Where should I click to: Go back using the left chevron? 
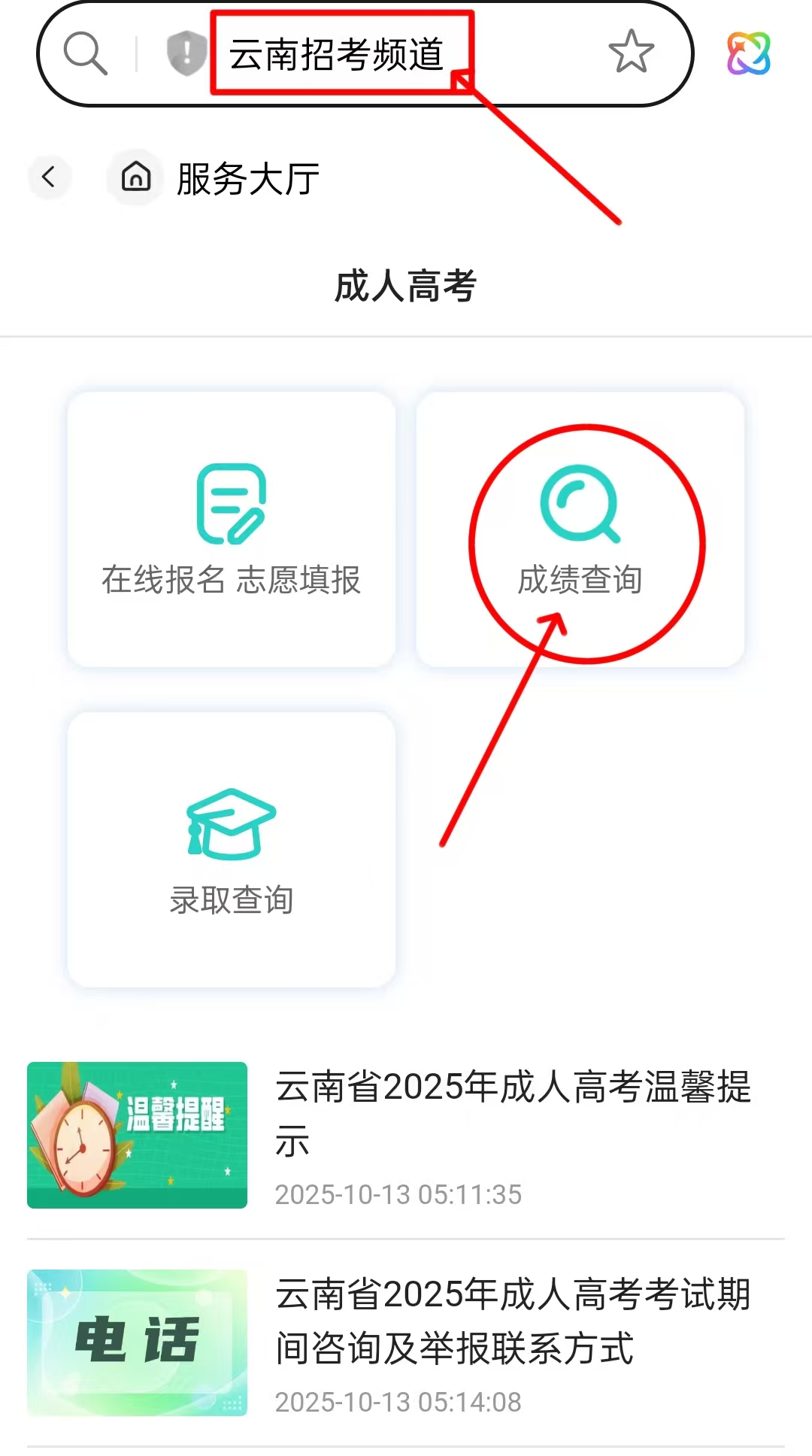(49, 177)
